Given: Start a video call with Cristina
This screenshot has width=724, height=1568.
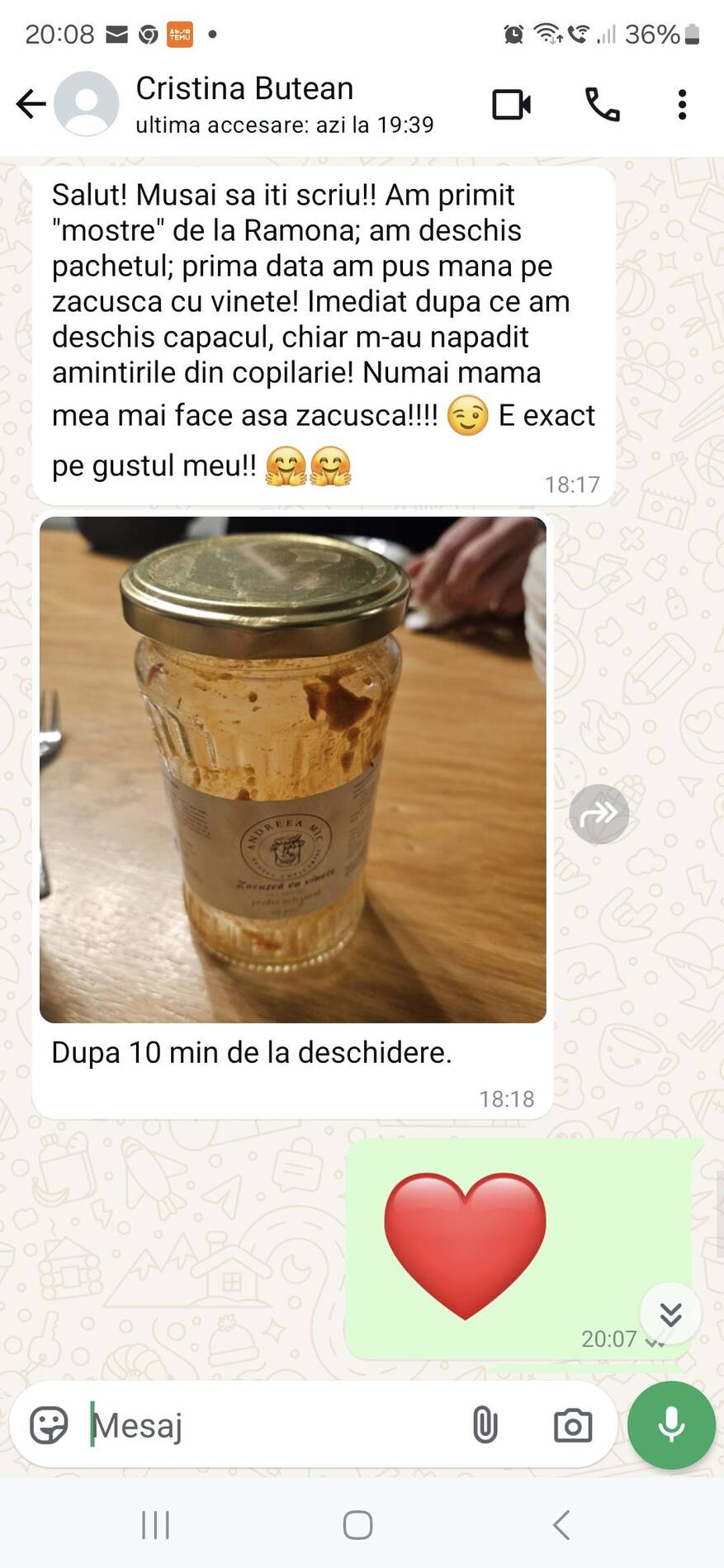Looking at the screenshot, I should [x=511, y=105].
